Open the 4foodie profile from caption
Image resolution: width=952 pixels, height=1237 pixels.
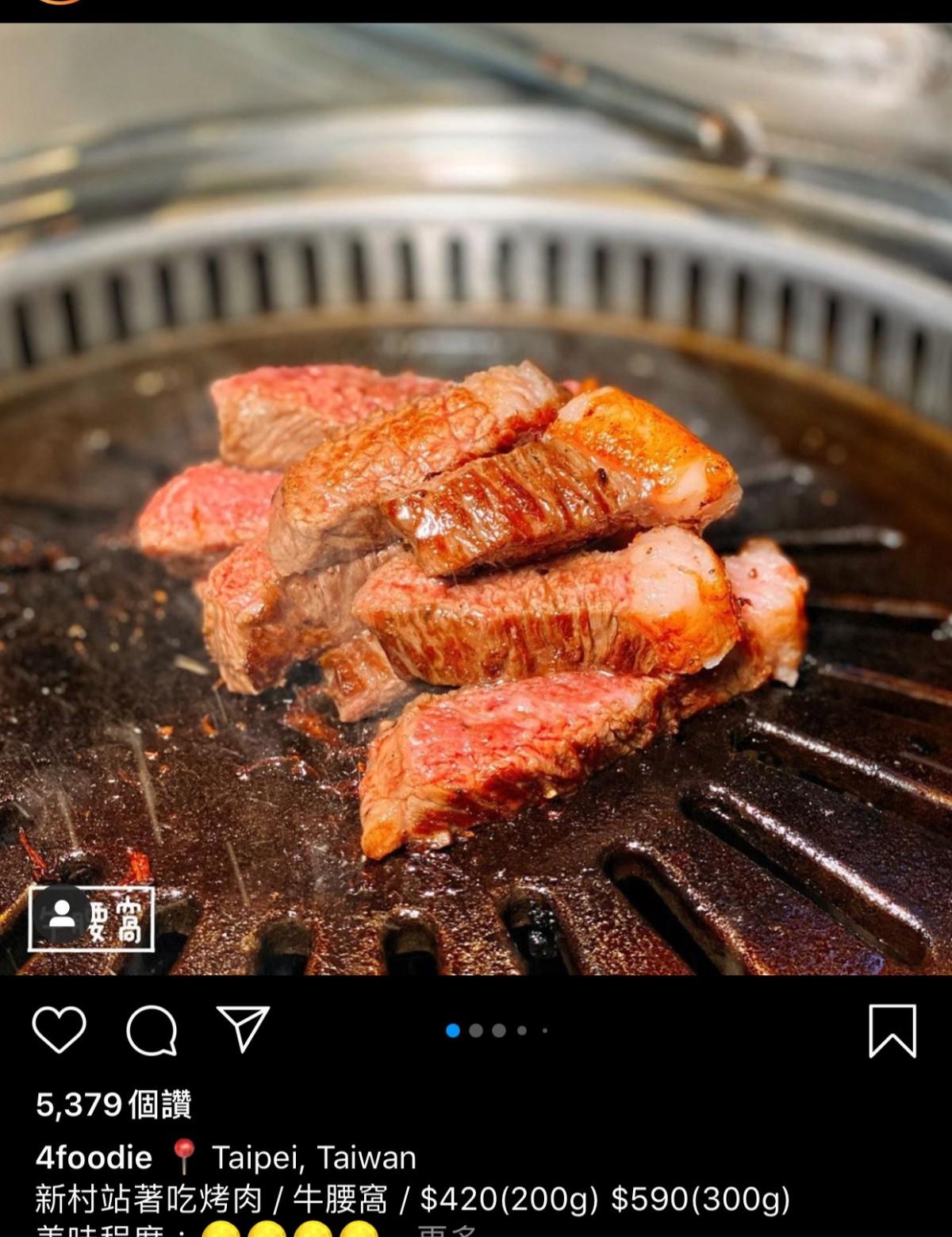pyautogui.click(x=94, y=1158)
